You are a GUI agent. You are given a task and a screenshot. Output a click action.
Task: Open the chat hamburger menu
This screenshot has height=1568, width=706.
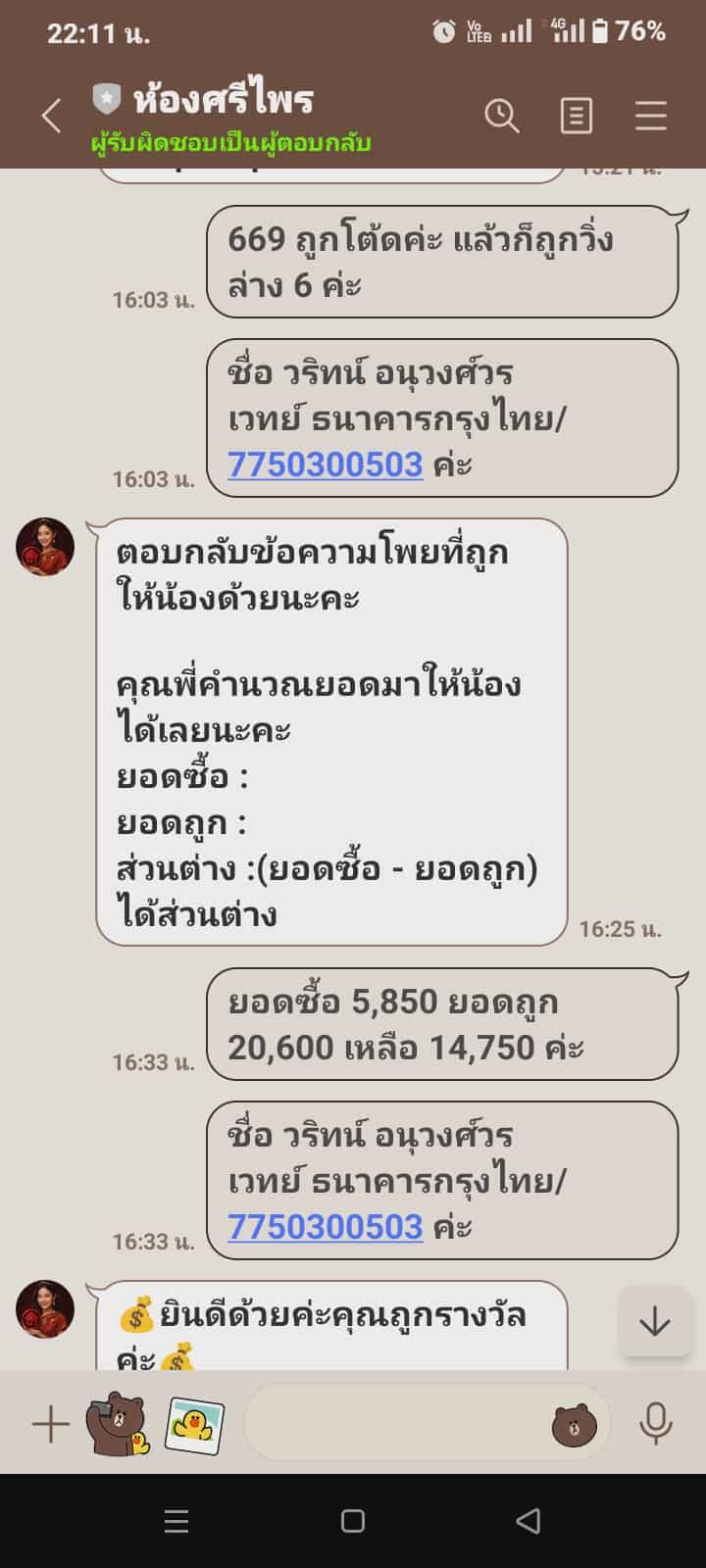pos(651,117)
